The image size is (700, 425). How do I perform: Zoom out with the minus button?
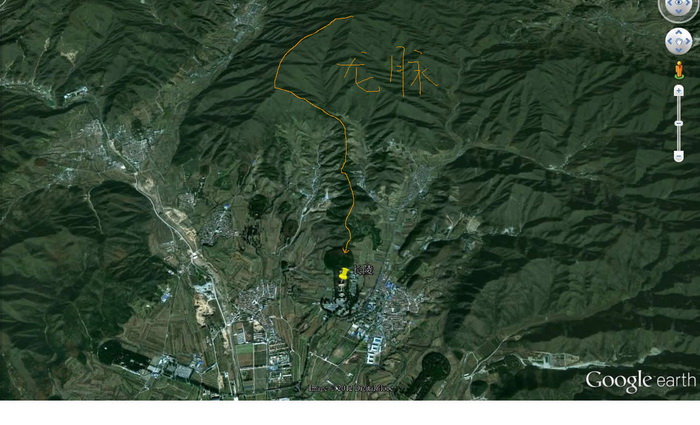(x=679, y=155)
